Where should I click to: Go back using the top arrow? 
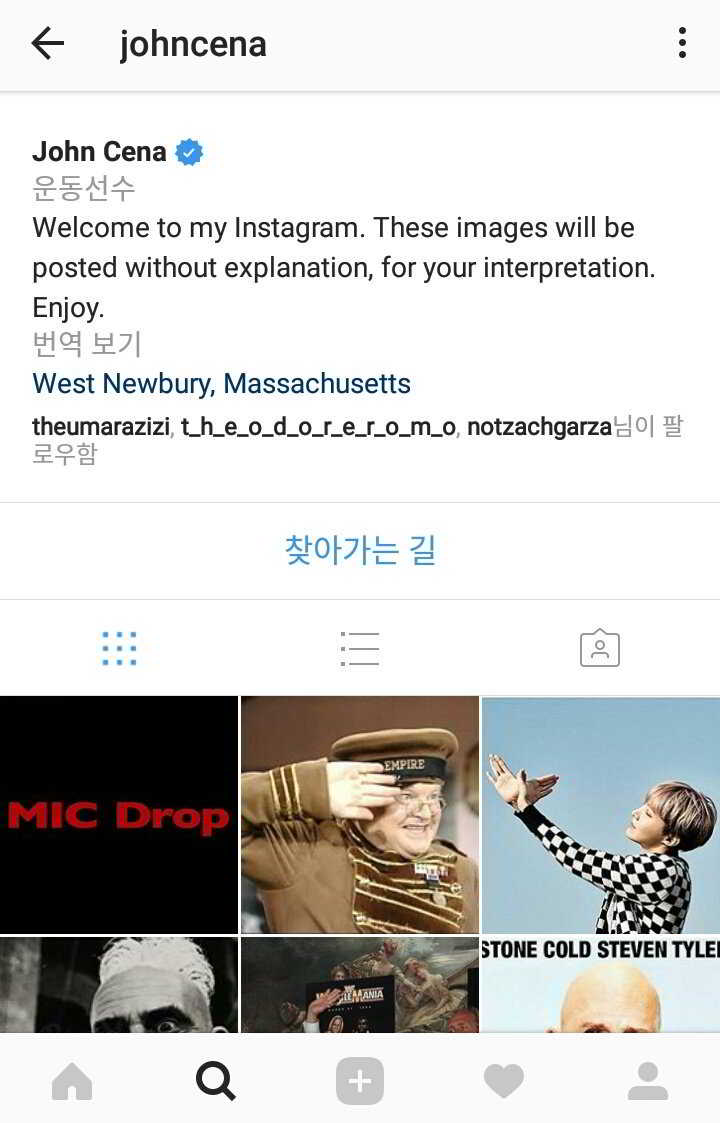pos(47,44)
